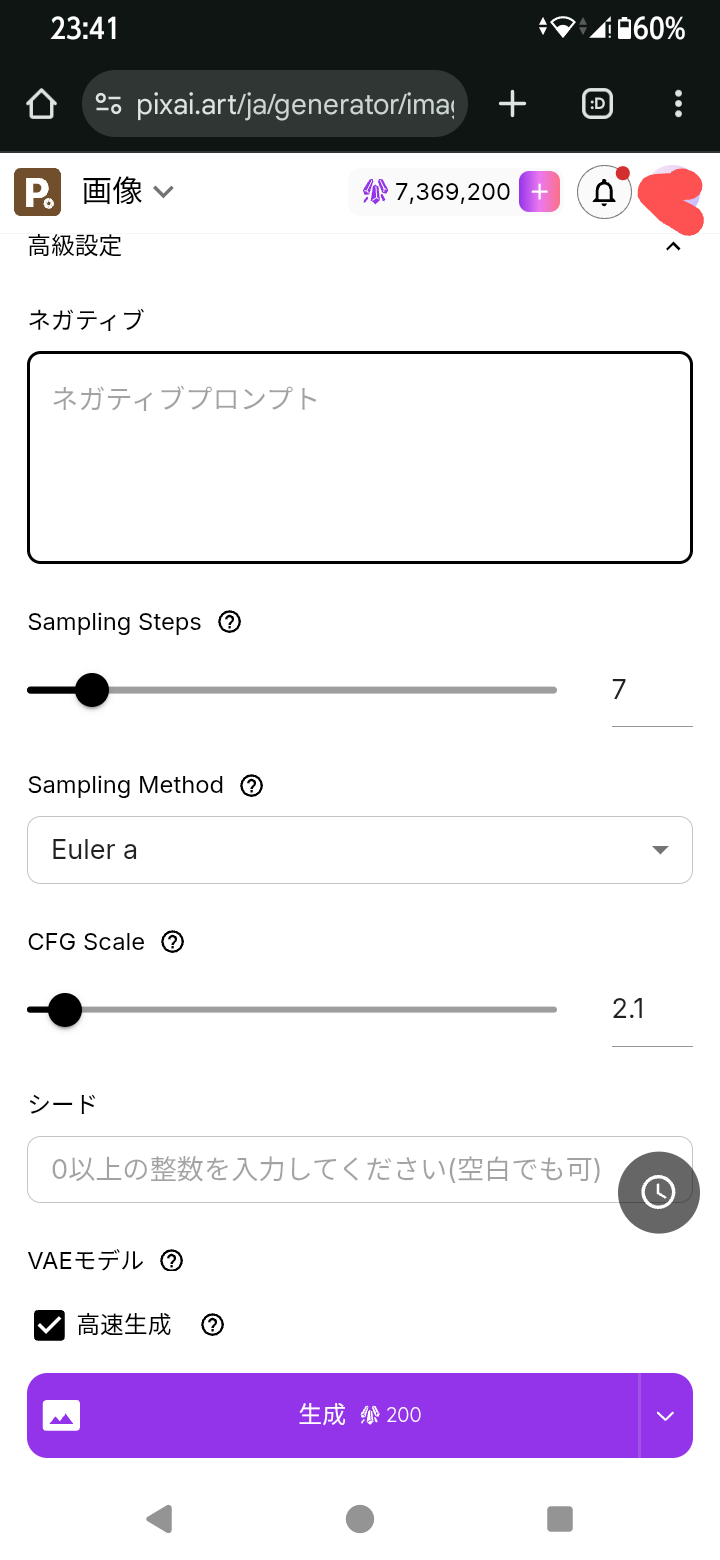Collapse the 高級設定 section
720x1560 pixels.
[673, 247]
